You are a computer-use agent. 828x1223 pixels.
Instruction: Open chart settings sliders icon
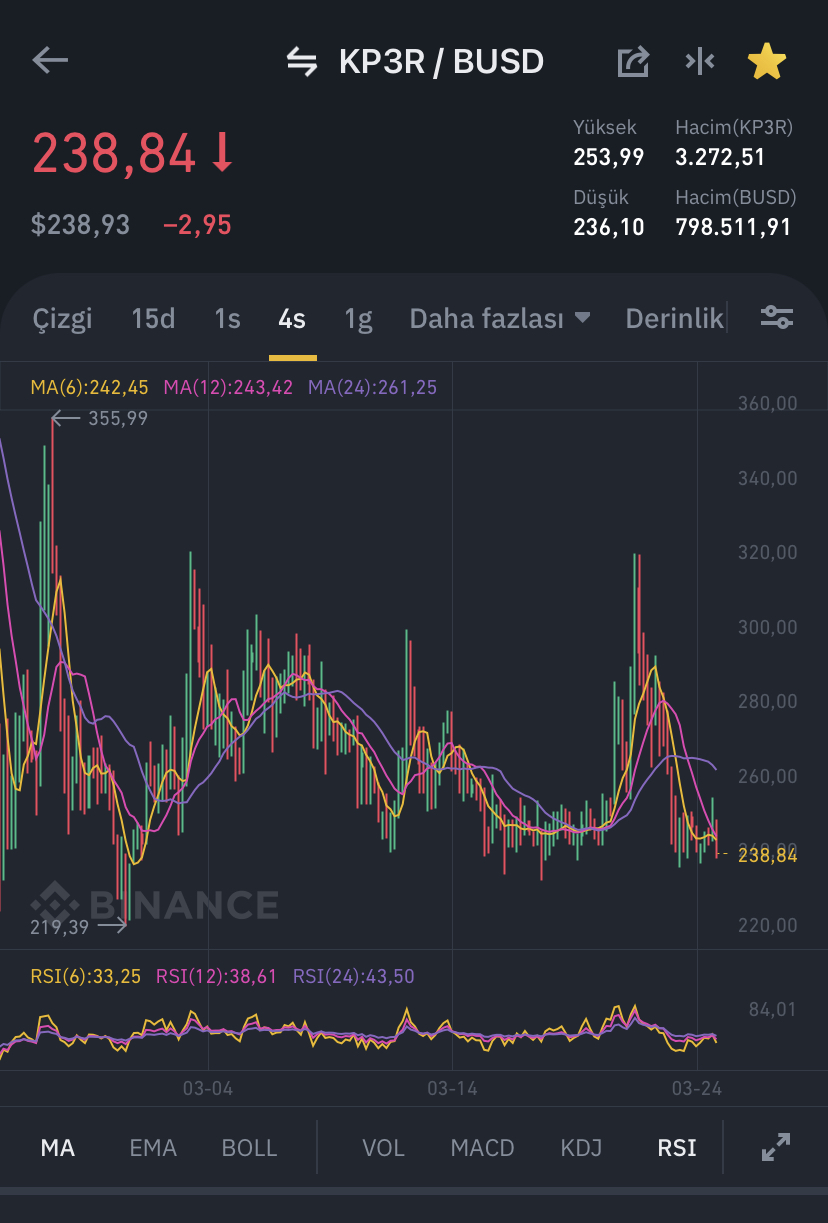pyautogui.click(x=777, y=318)
